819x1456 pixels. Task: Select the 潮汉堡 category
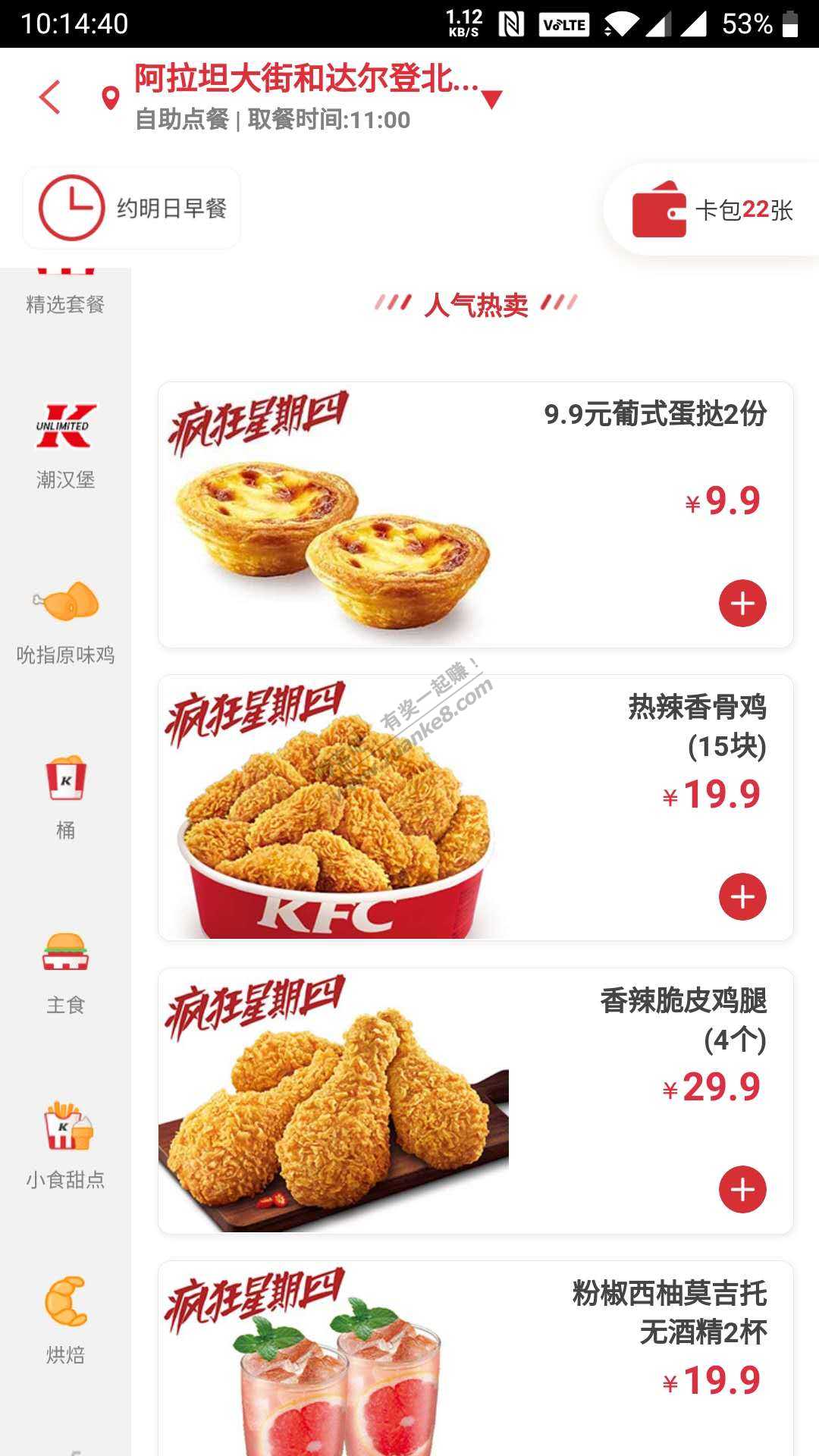(x=65, y=446)
